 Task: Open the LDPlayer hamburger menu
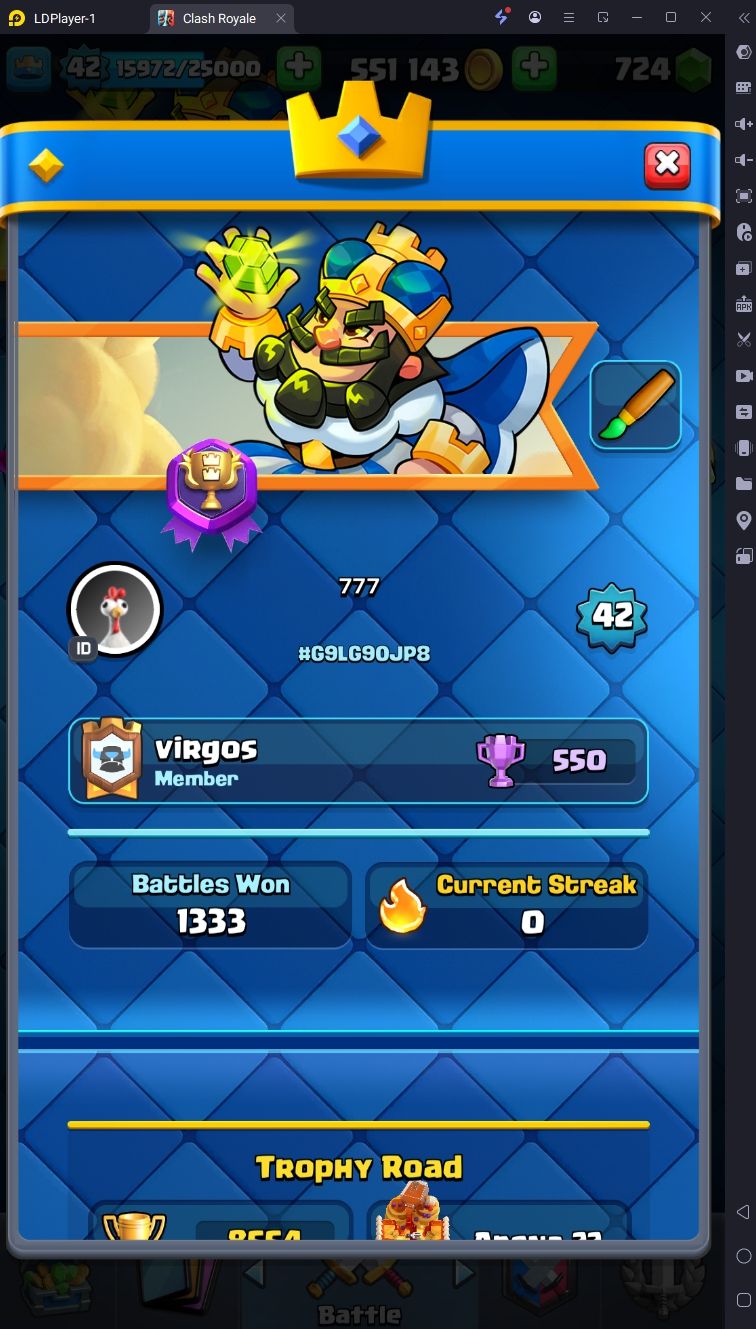point(569,17)
